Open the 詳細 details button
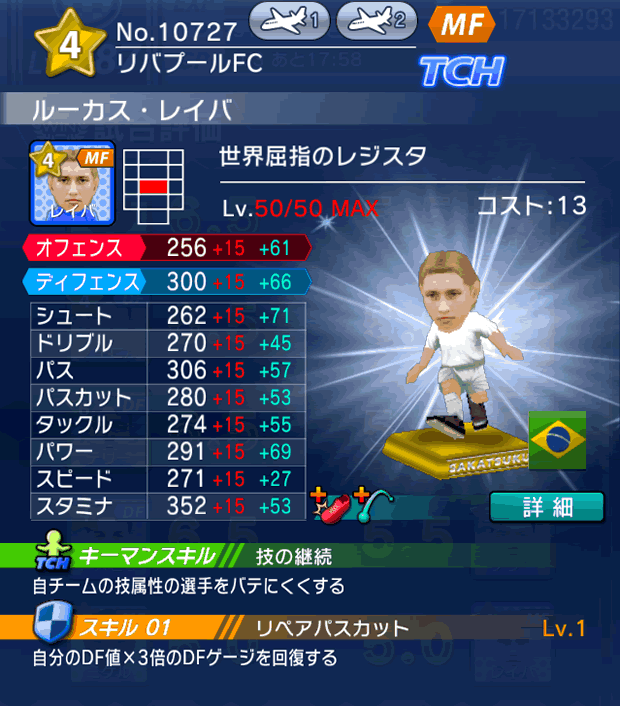 546,507
